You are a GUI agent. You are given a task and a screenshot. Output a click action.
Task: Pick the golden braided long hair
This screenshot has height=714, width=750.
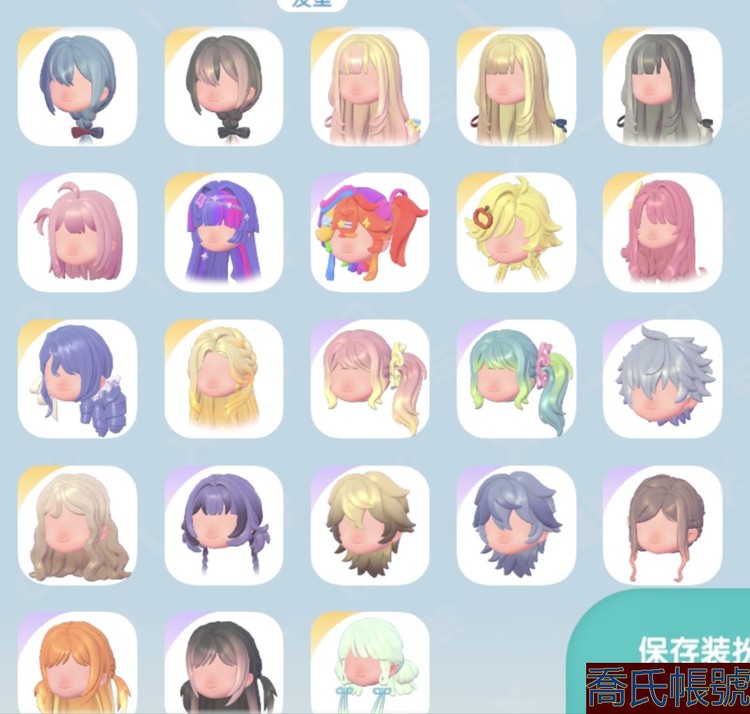[x=224, y=379]
